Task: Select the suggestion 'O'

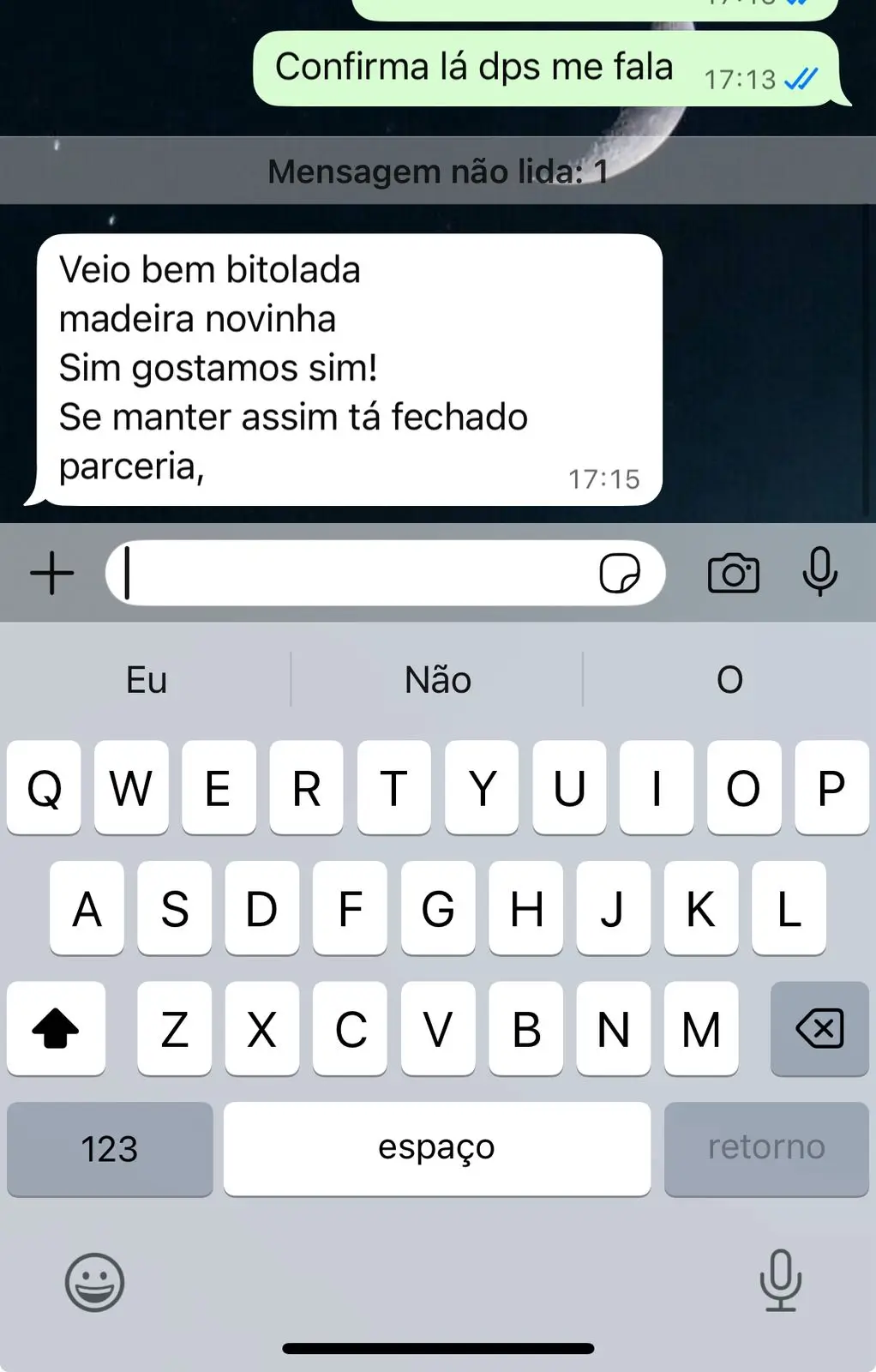Action: point(729,679)
